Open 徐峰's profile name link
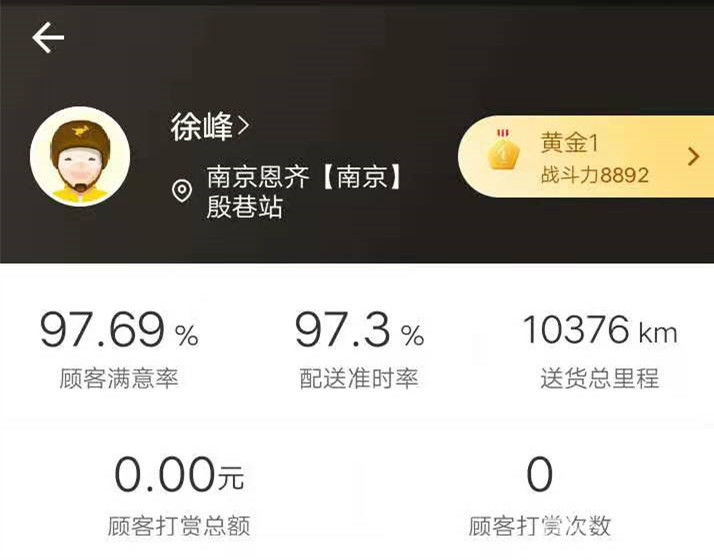Image resolution: width=714 pixels, height=560 pixels. point(210,127)
